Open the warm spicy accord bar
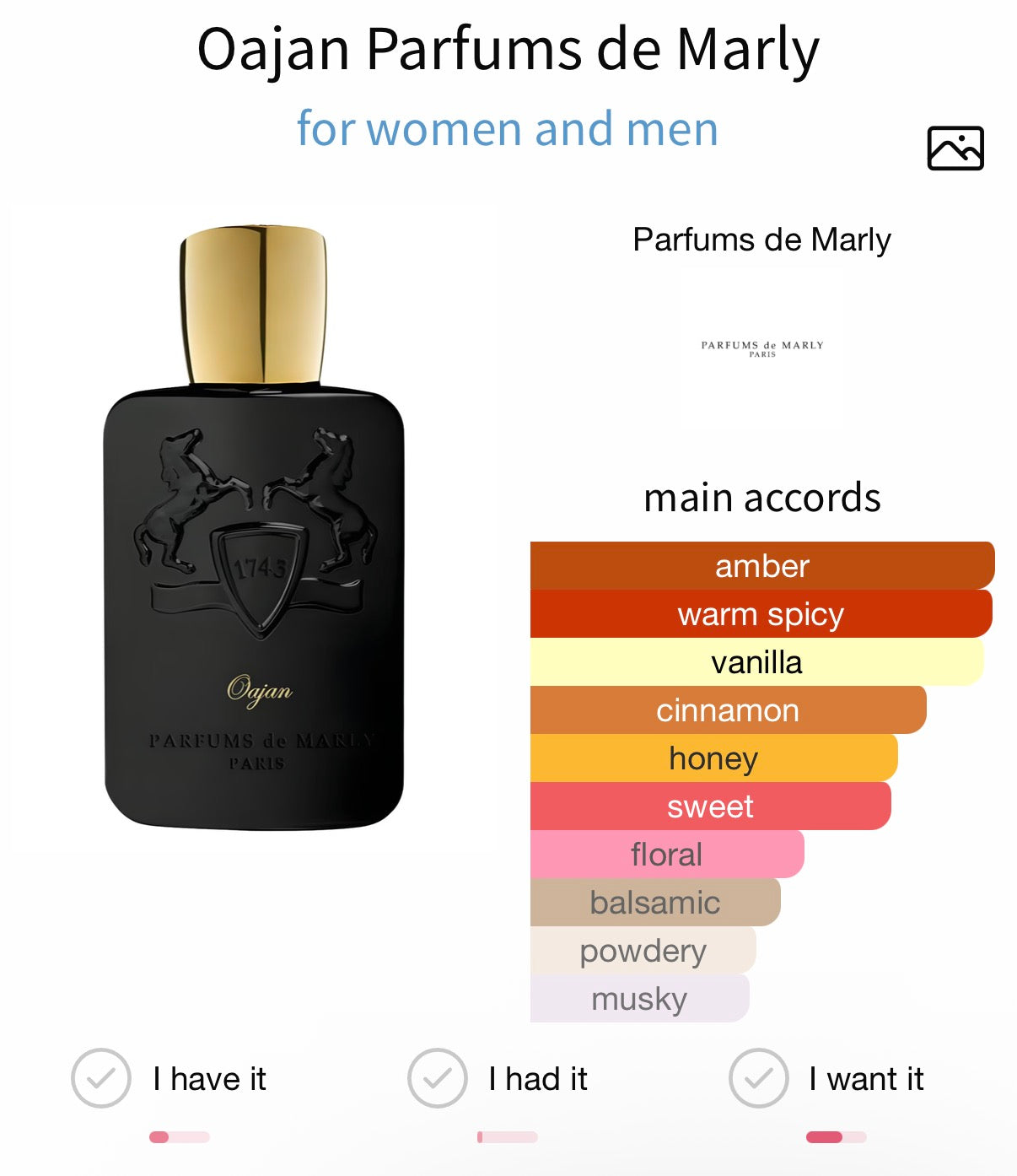 click(x=760, y=614)
